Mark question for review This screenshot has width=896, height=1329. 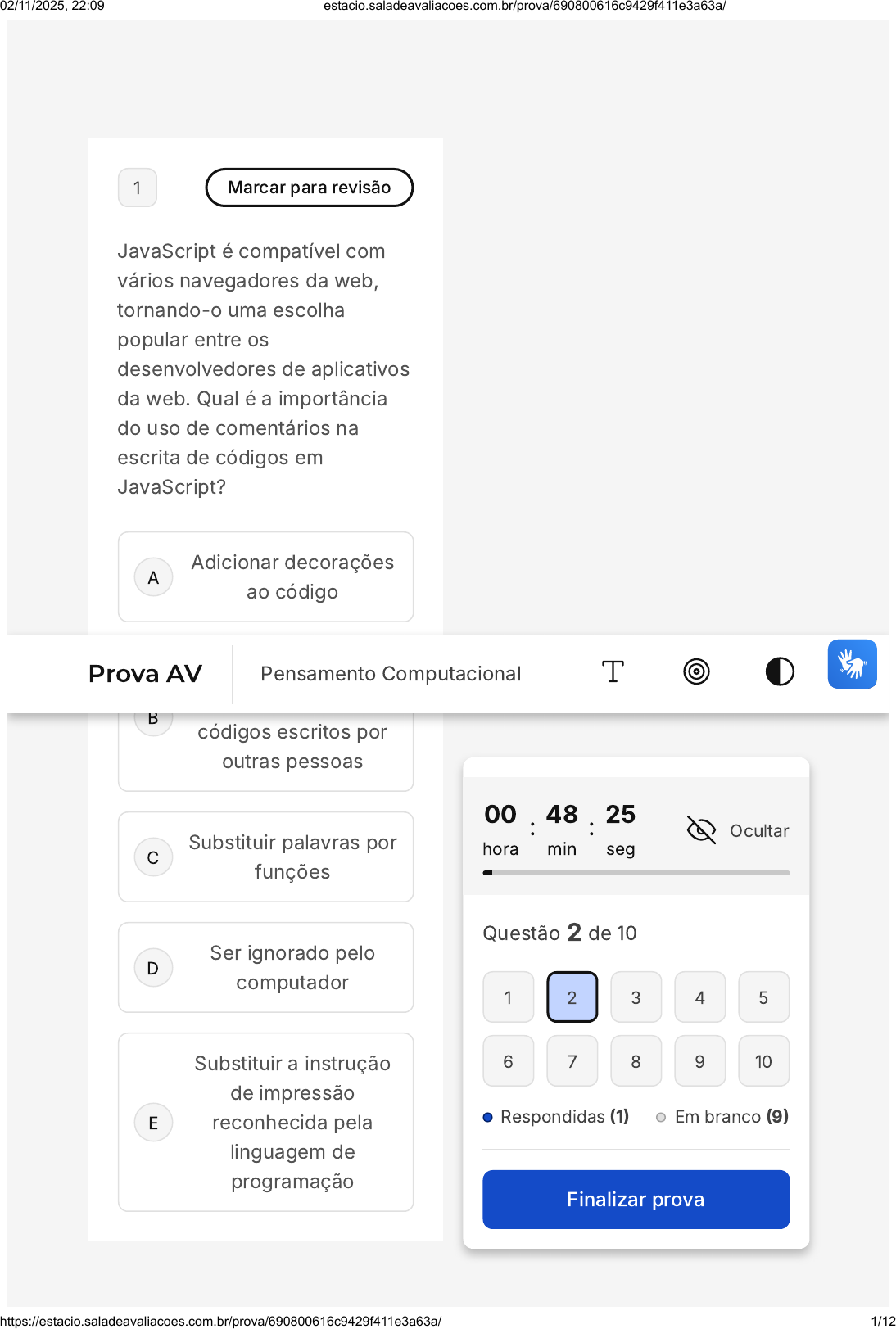(309, 188)
